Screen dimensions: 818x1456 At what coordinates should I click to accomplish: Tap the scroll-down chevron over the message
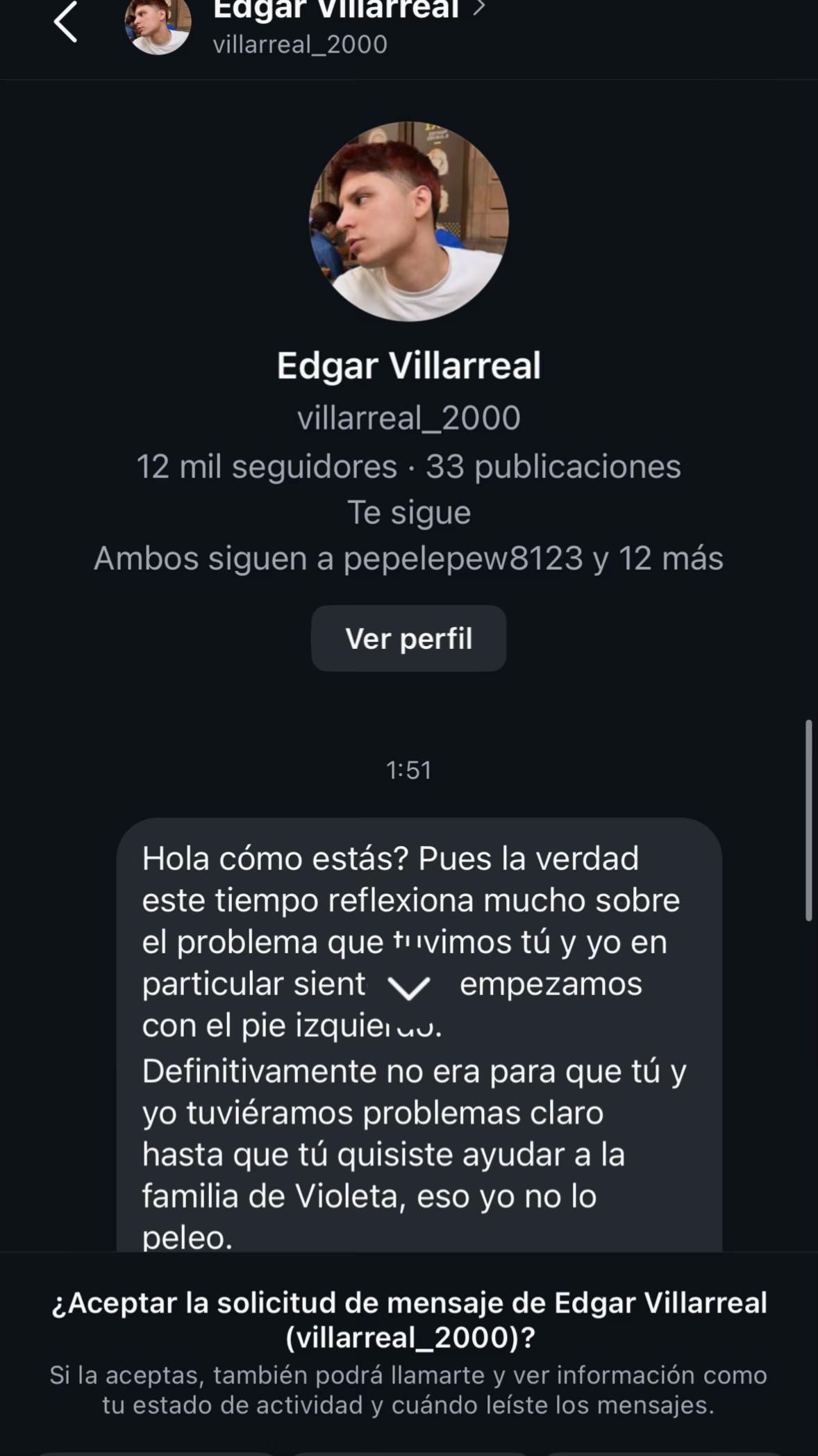(409, 988)
